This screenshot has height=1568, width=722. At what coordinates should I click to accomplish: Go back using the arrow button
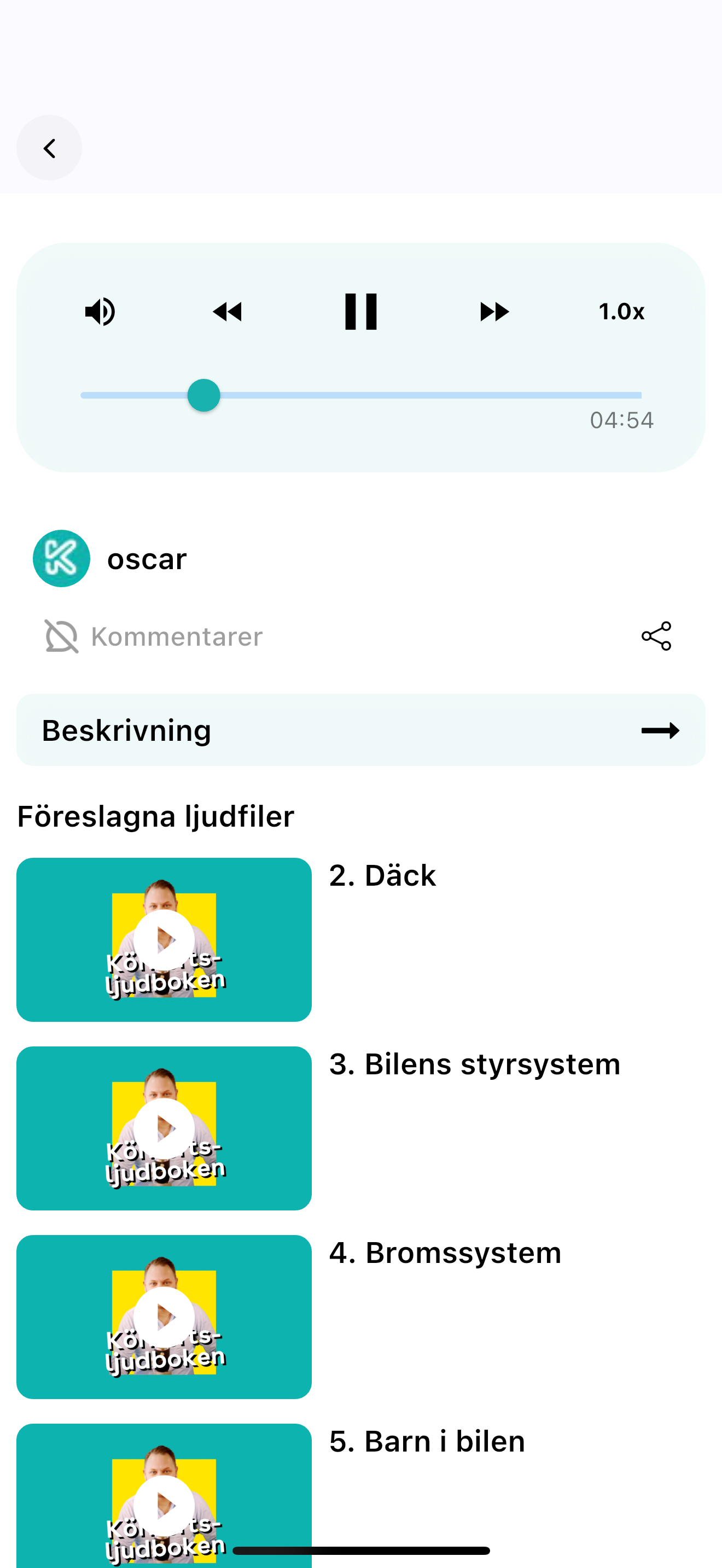(49, 148)
